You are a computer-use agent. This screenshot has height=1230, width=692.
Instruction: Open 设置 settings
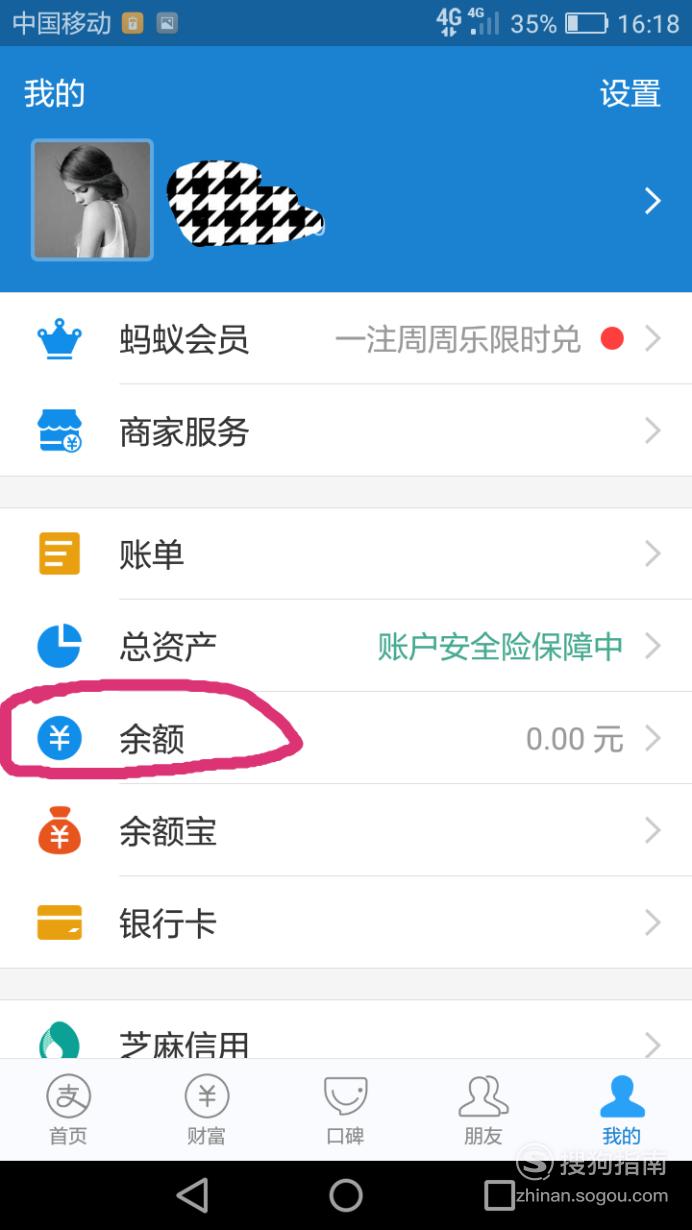630,94
